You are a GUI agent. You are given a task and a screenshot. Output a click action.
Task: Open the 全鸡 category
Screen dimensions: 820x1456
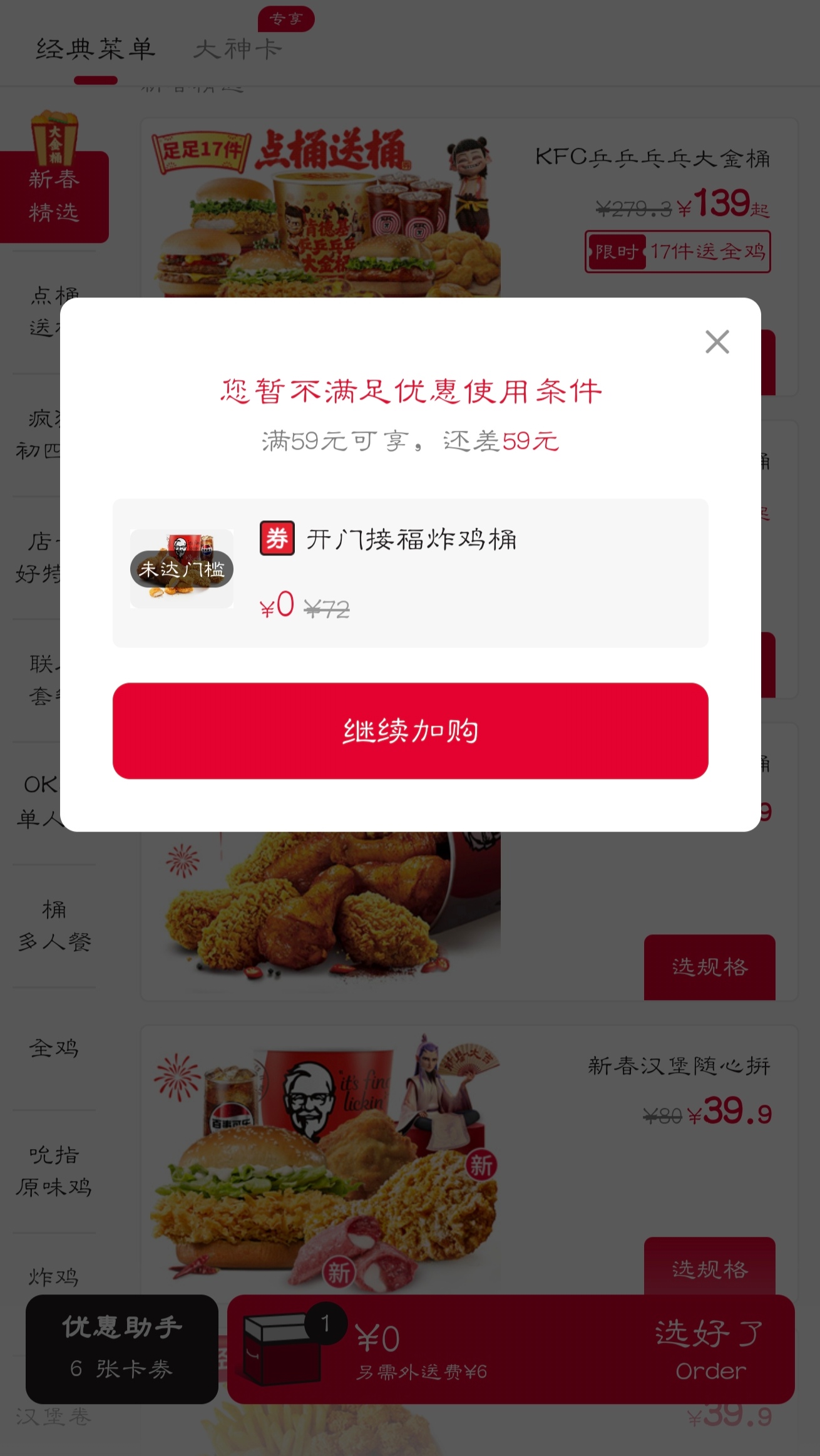click(54, 1048)
